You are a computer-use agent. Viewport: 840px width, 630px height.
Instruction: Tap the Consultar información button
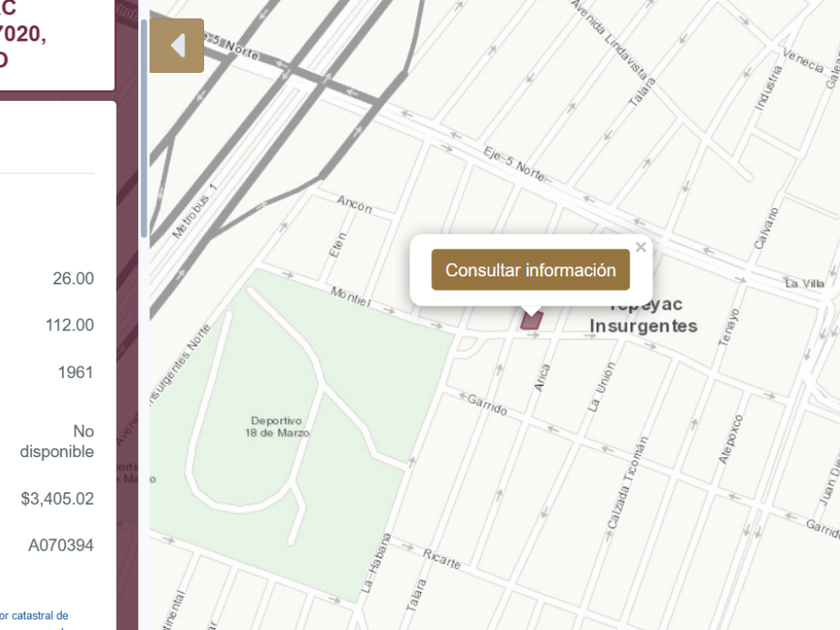coord(530,269)
